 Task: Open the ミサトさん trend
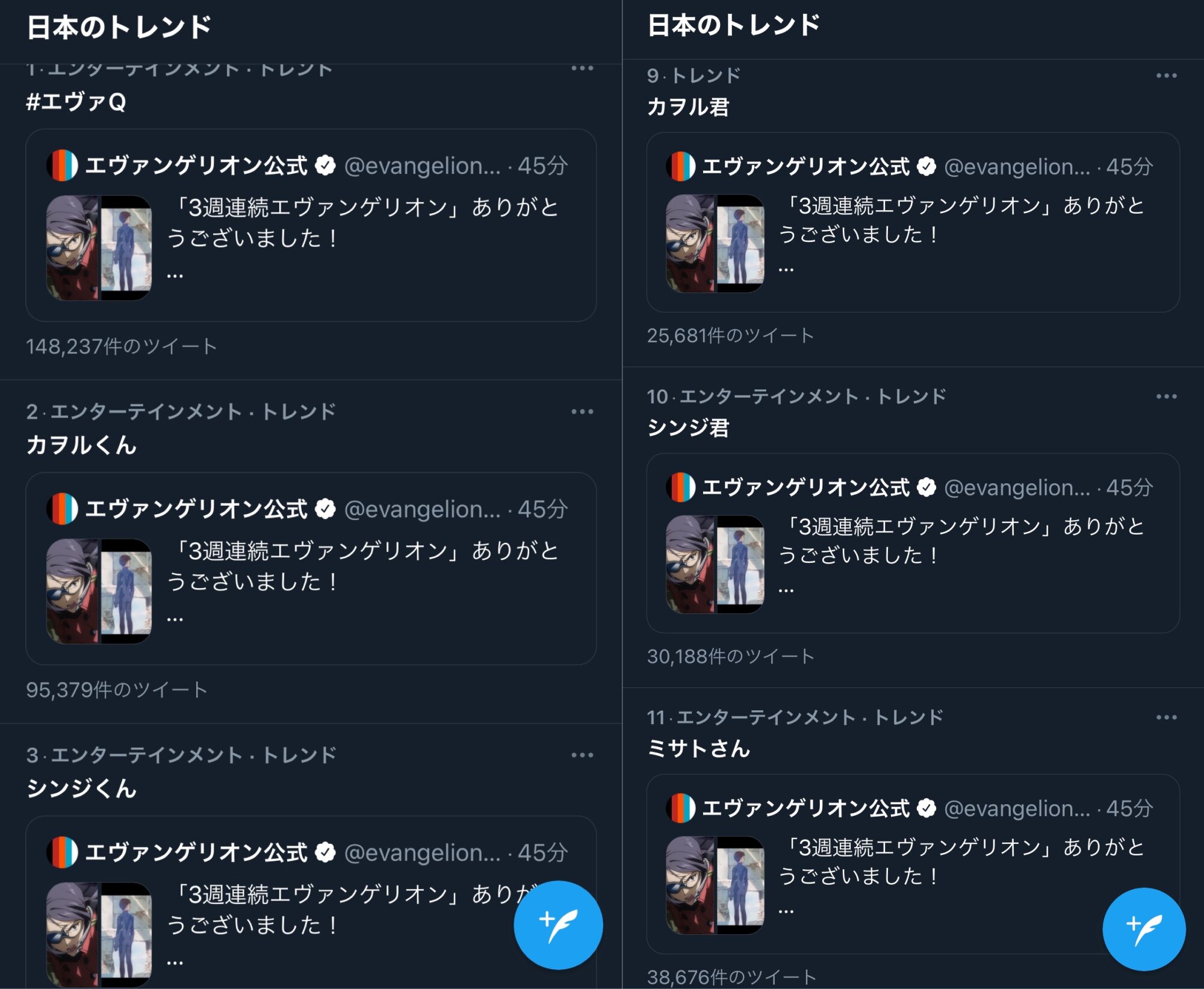click(x=698, y=749)
